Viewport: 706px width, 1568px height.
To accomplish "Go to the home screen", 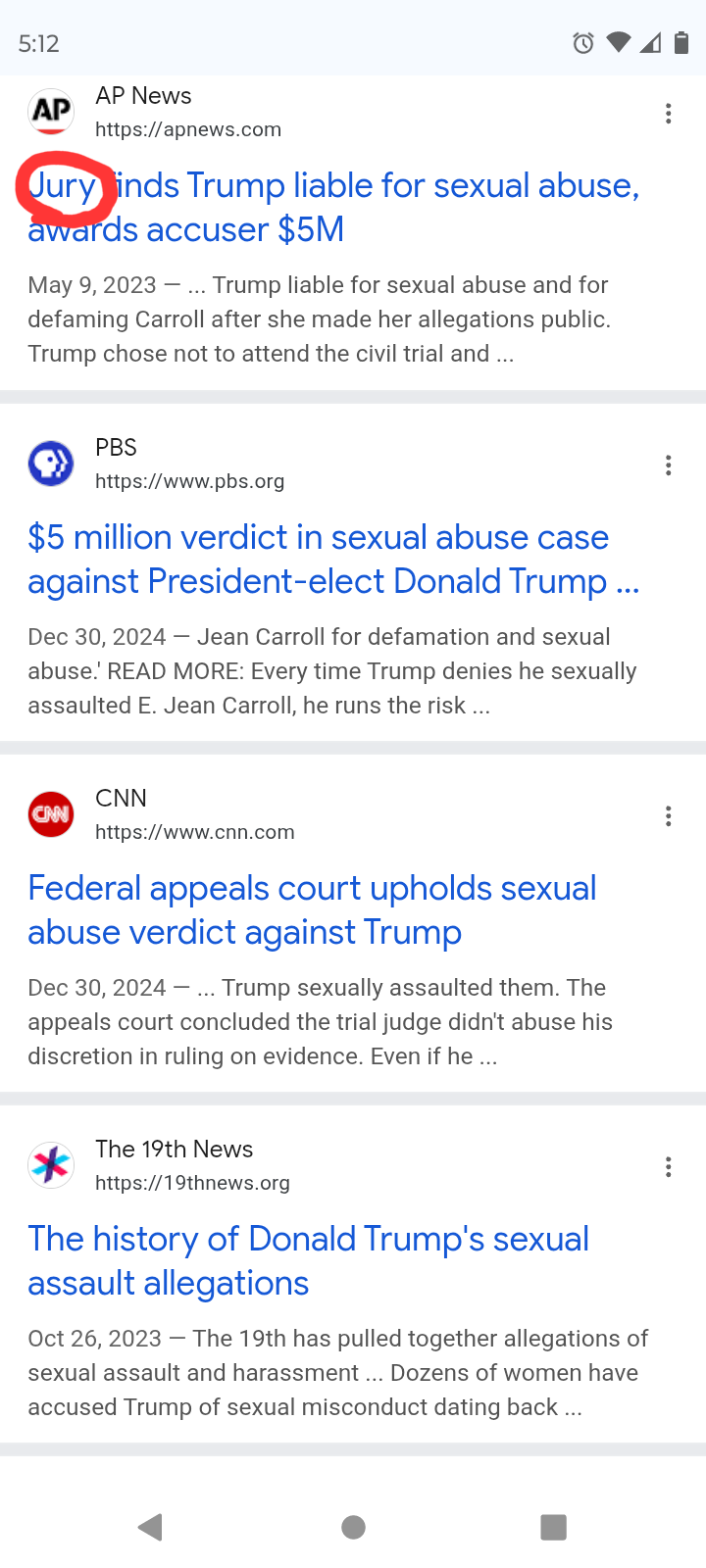I will point(353,1527).
